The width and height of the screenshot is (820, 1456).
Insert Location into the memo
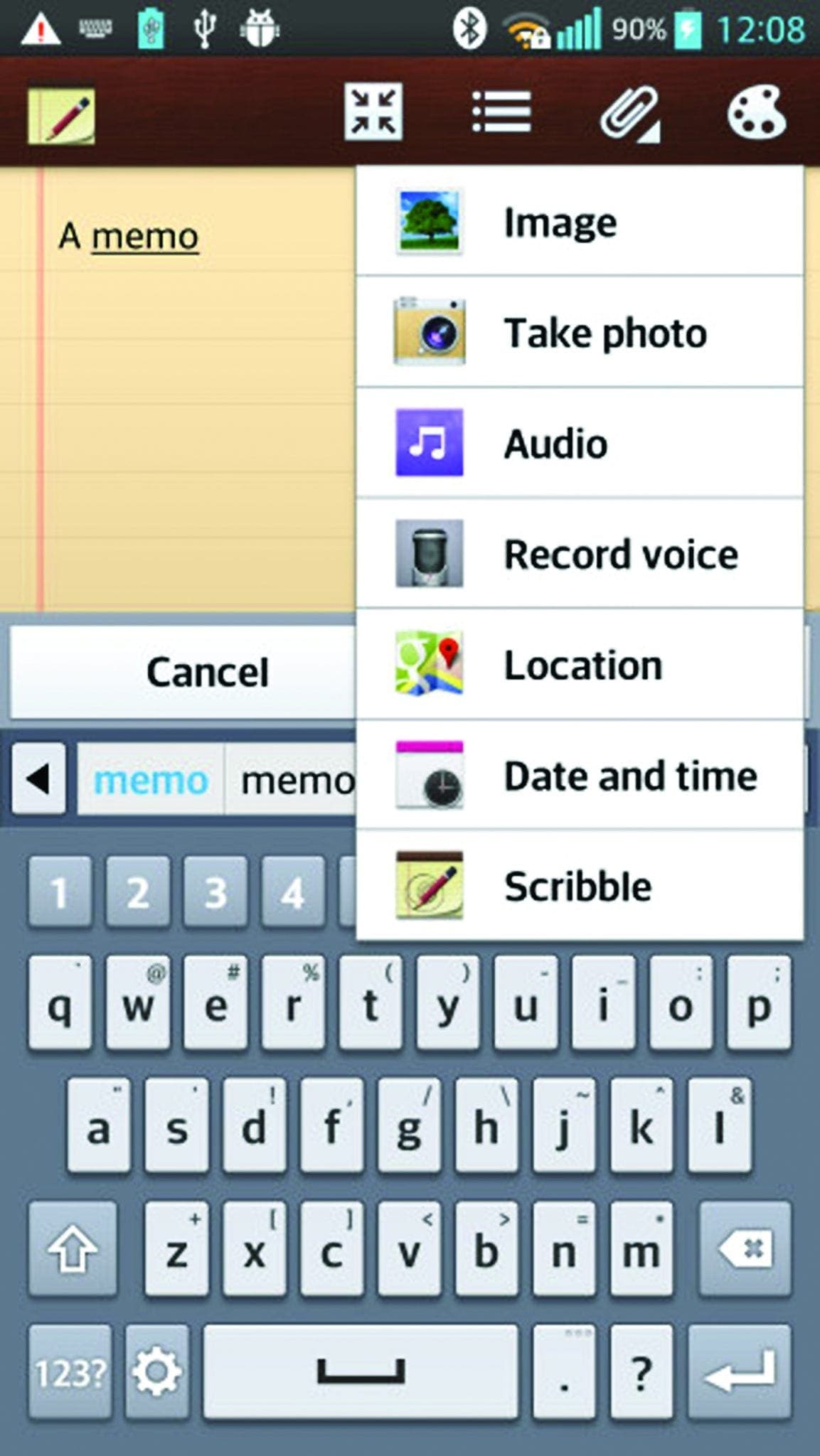click(580, 665)
